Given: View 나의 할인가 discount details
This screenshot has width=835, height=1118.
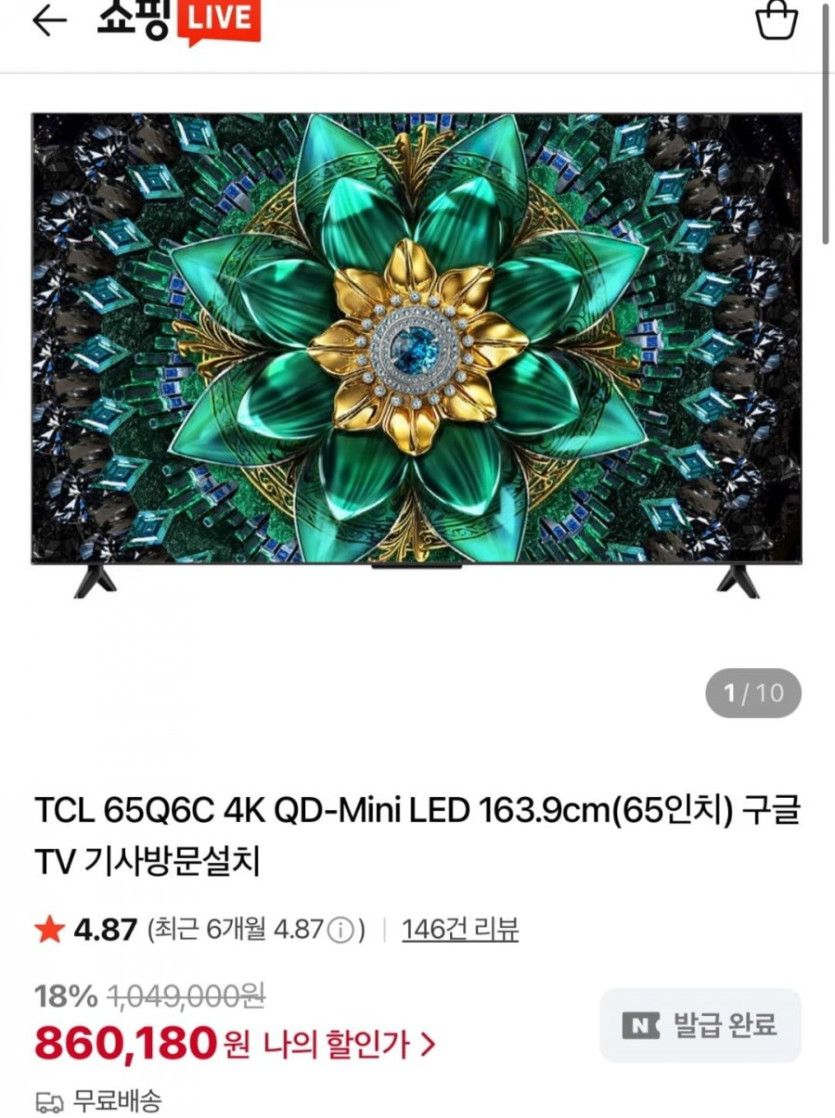Looking at the screenshot, I should click(350, 1045).
